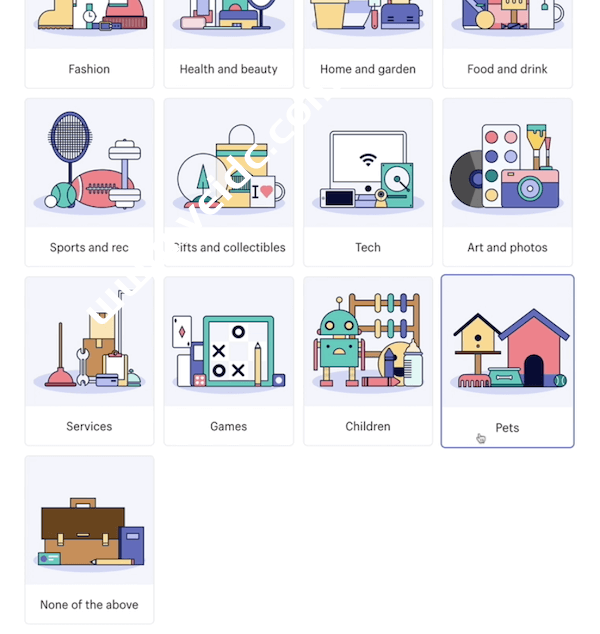Tap the Children category card
This screenshot has height=634, width=600.
point(368,361)
